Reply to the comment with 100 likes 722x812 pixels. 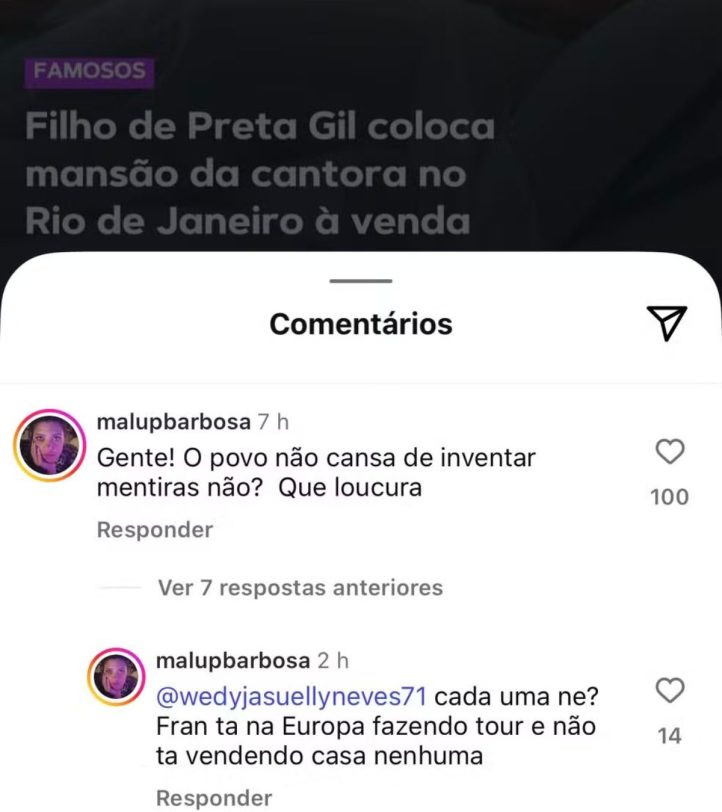pyautogui.click(x=154, y=530)
